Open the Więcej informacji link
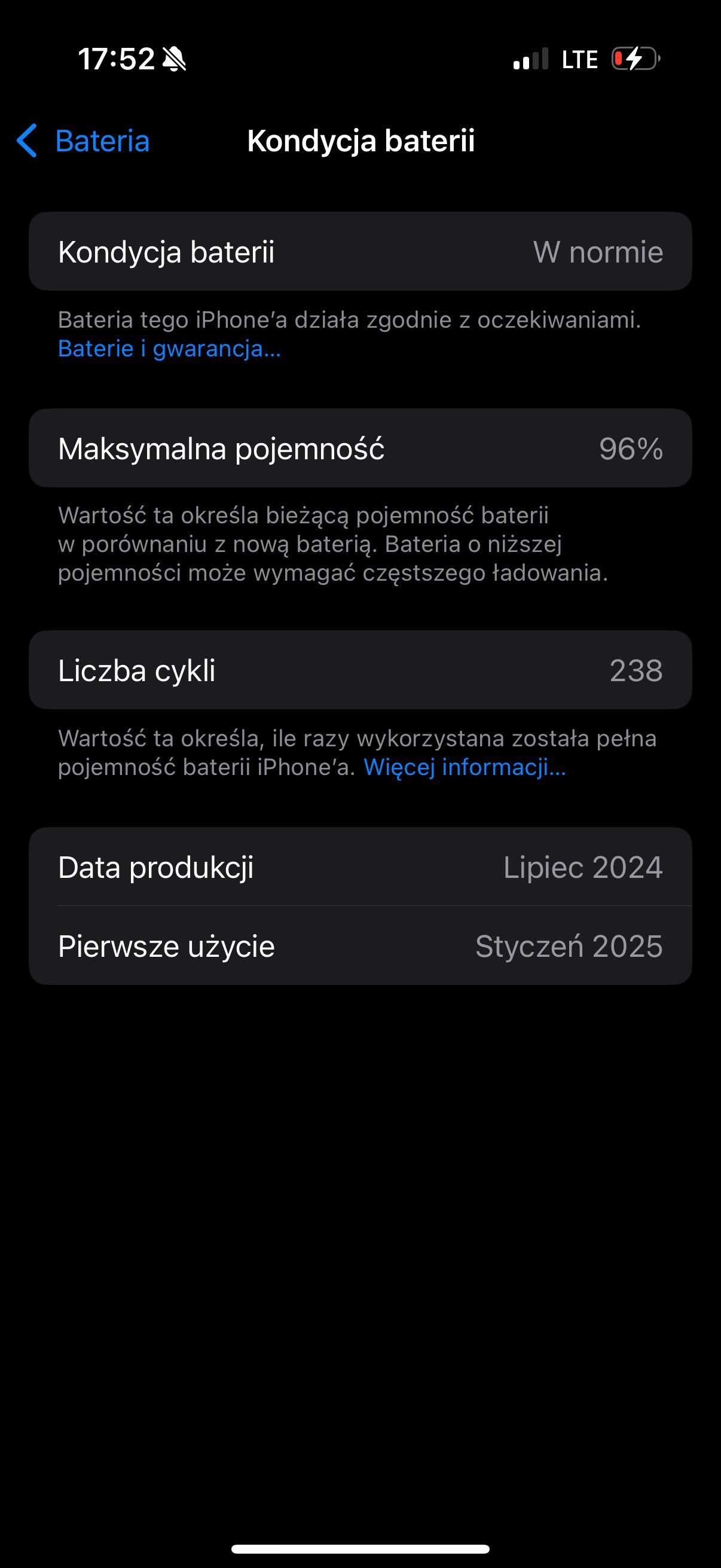This screenshot has width=721, height=1568. [x=465, y=767]
